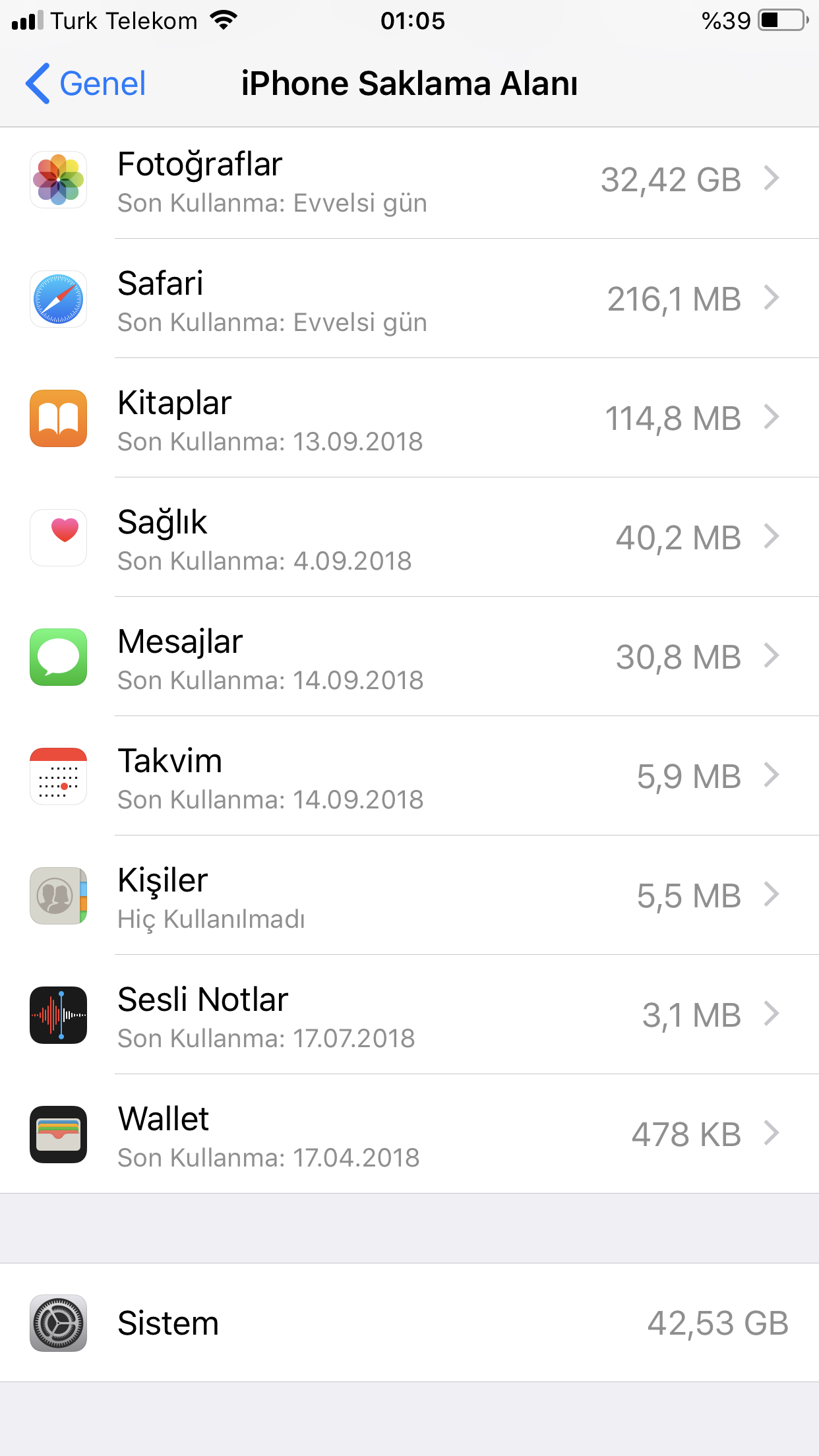This screenshot has width=819, height=1456.
Task: Open Kişiler storage info
Action: click(409, 895)
